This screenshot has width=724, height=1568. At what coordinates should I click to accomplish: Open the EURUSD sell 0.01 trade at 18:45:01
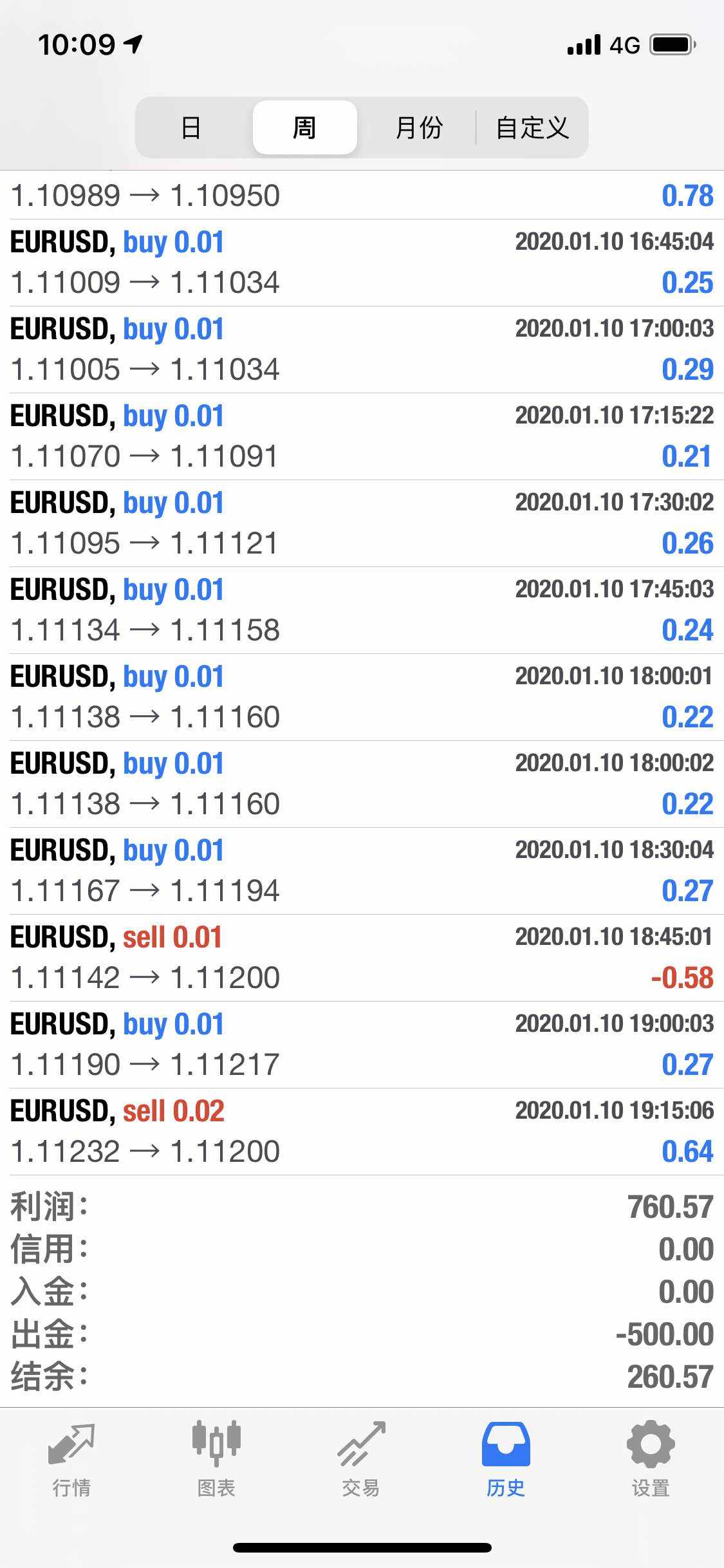[362, 958]
